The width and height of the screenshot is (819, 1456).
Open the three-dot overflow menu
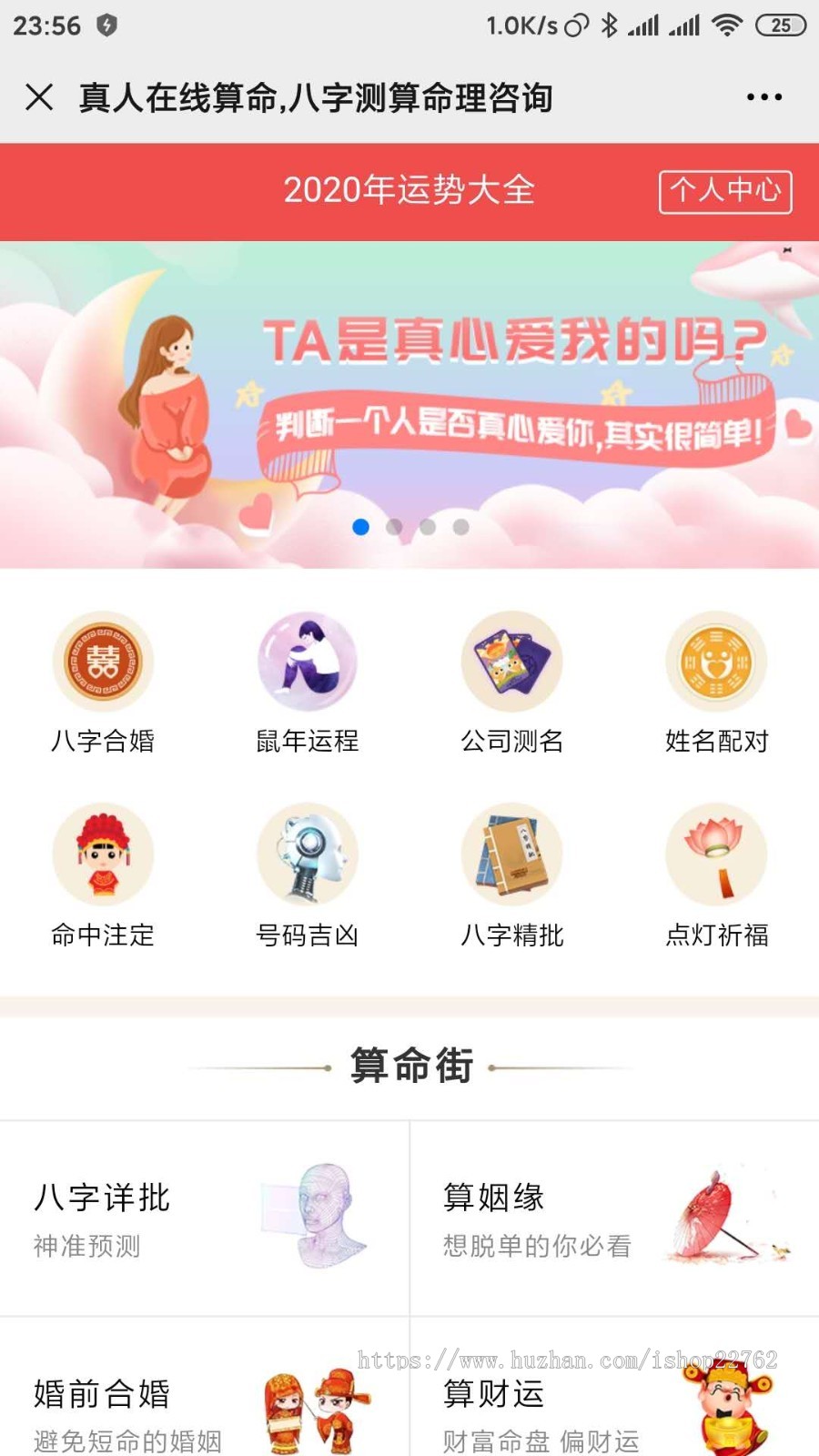763,97
